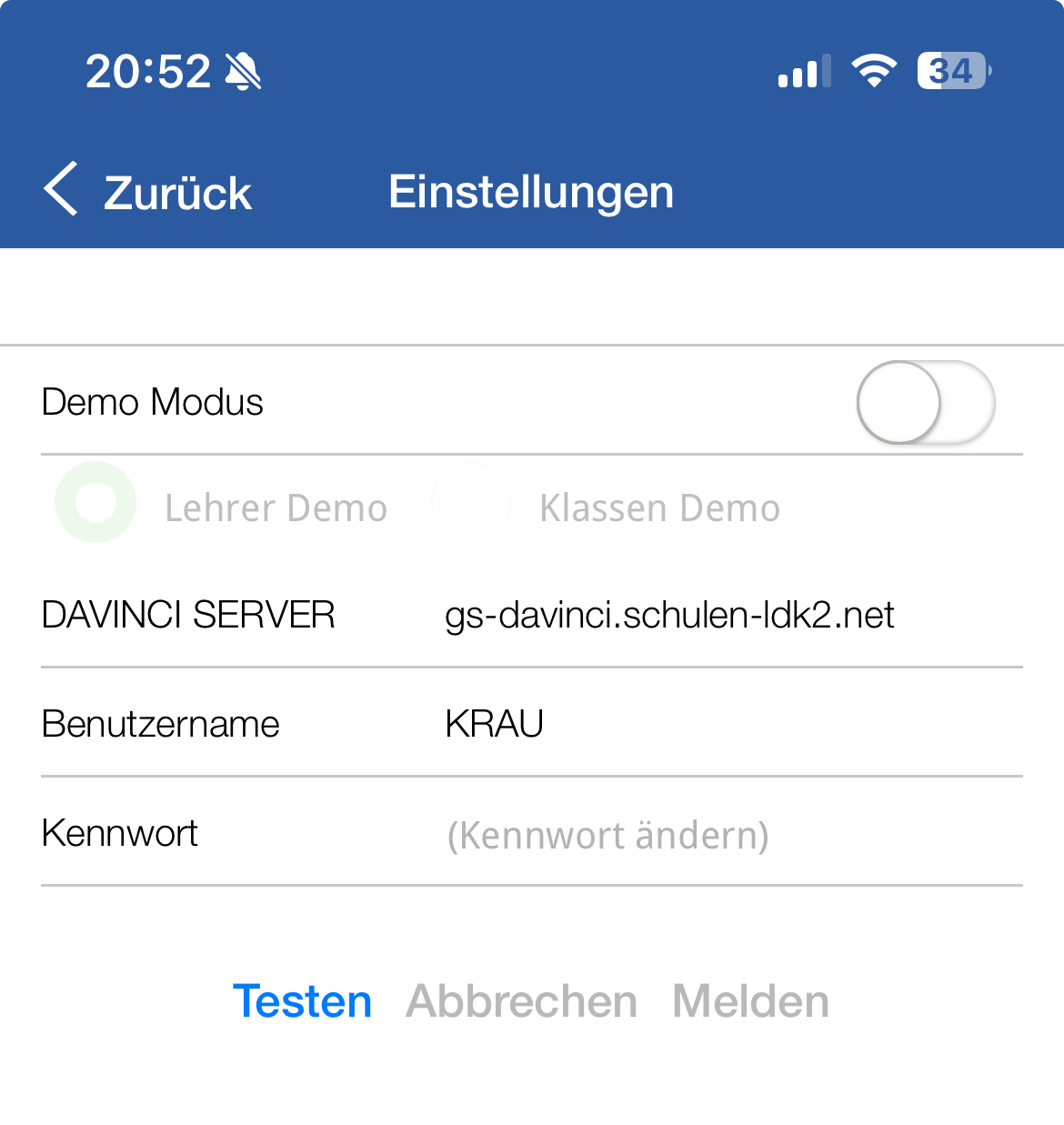Tap the Abbrechen button

pos(521,1001)
